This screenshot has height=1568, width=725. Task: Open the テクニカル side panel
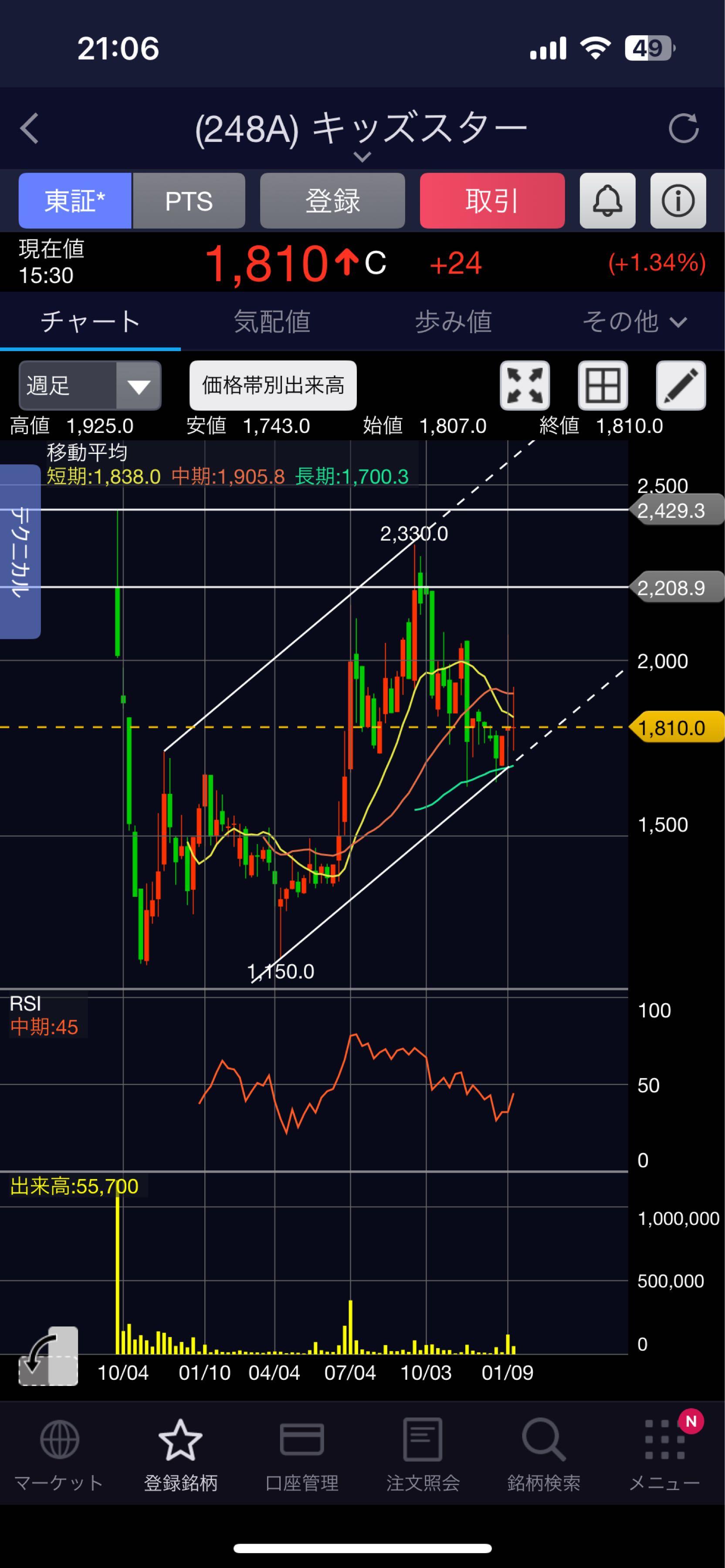pos(20,551)
